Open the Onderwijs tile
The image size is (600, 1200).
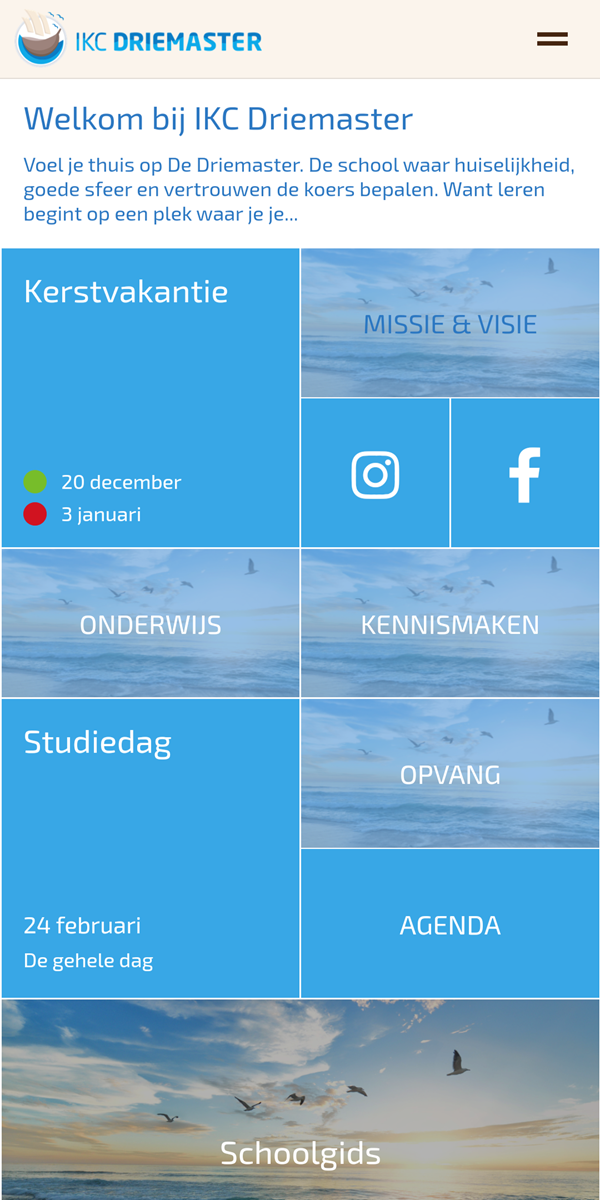pos(150,623)
